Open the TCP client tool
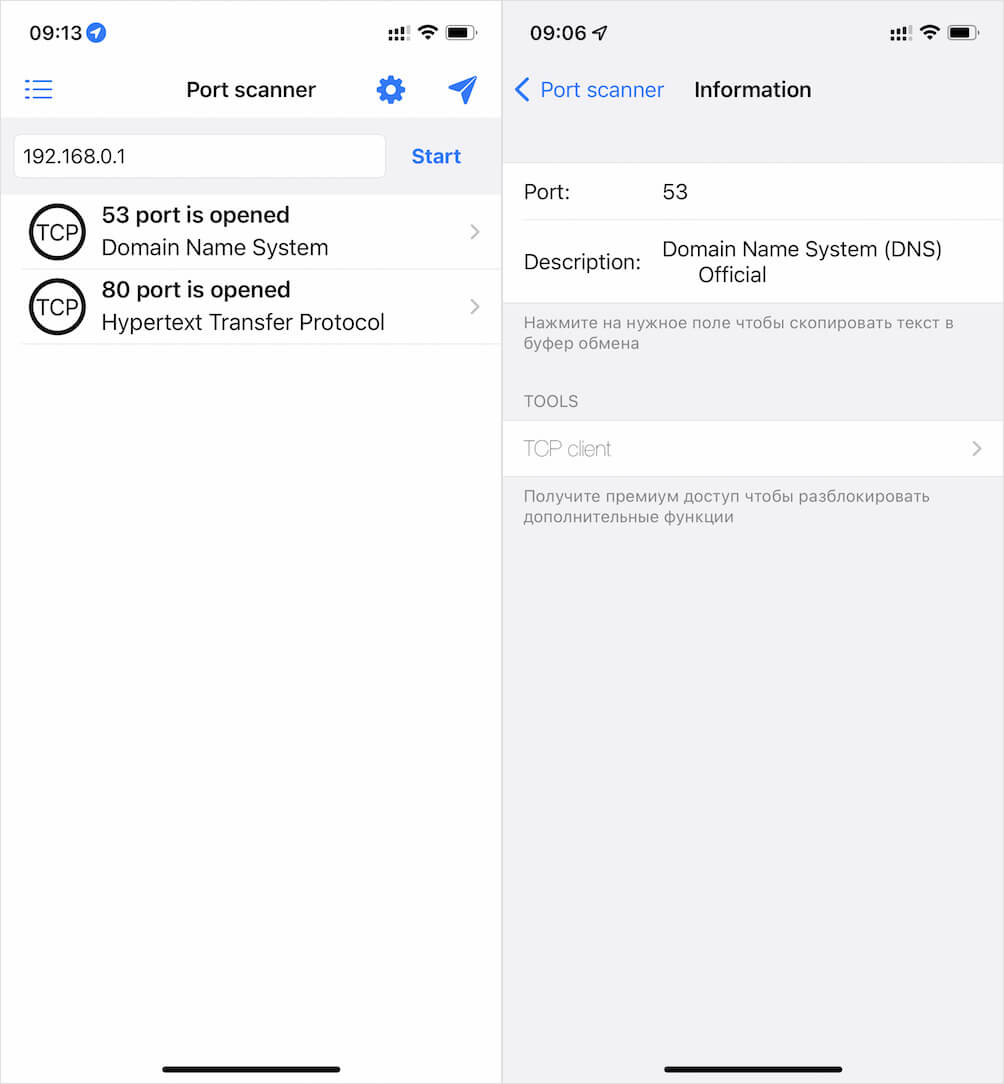The image size is (1004, 1084). click(x=752, y=448)
